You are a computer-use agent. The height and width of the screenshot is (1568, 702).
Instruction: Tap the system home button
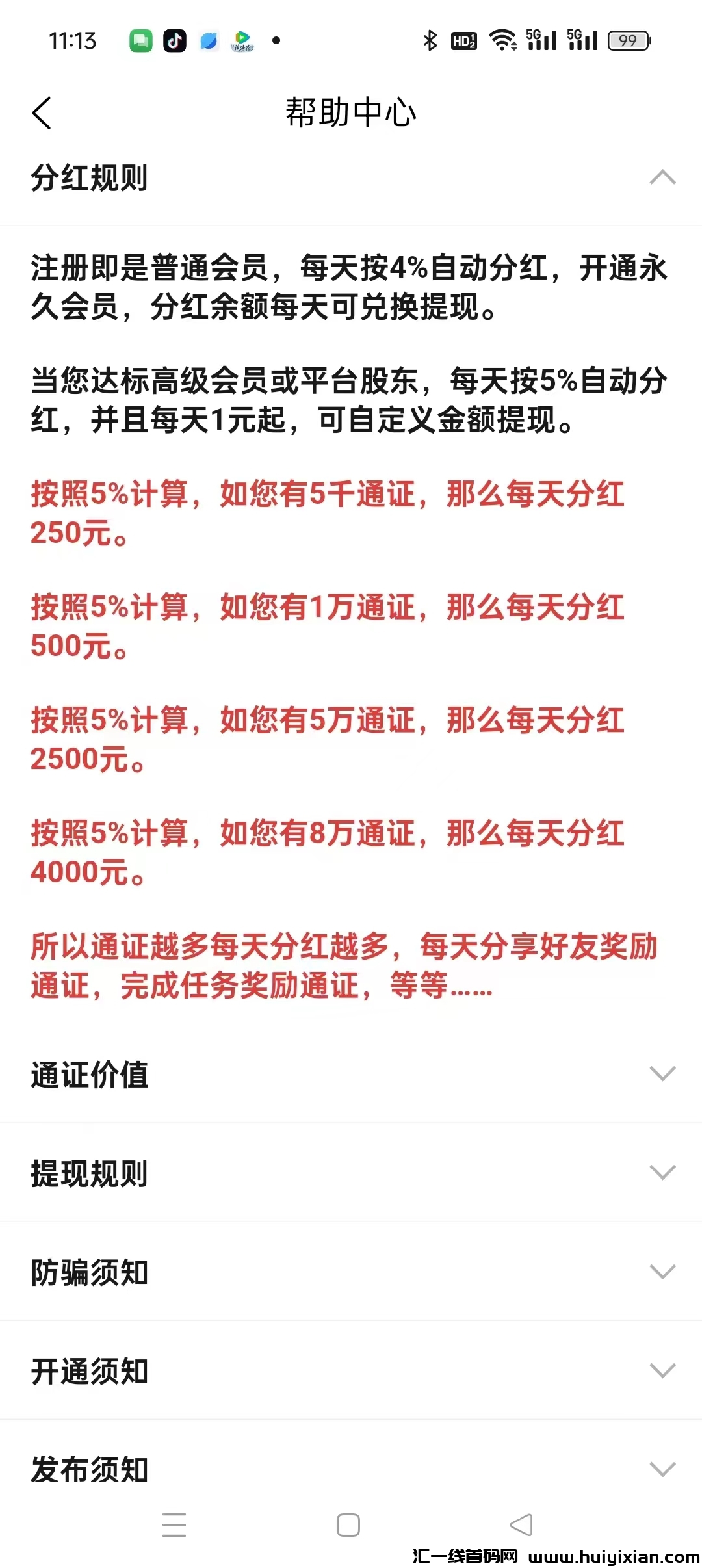pos(348,1524)
